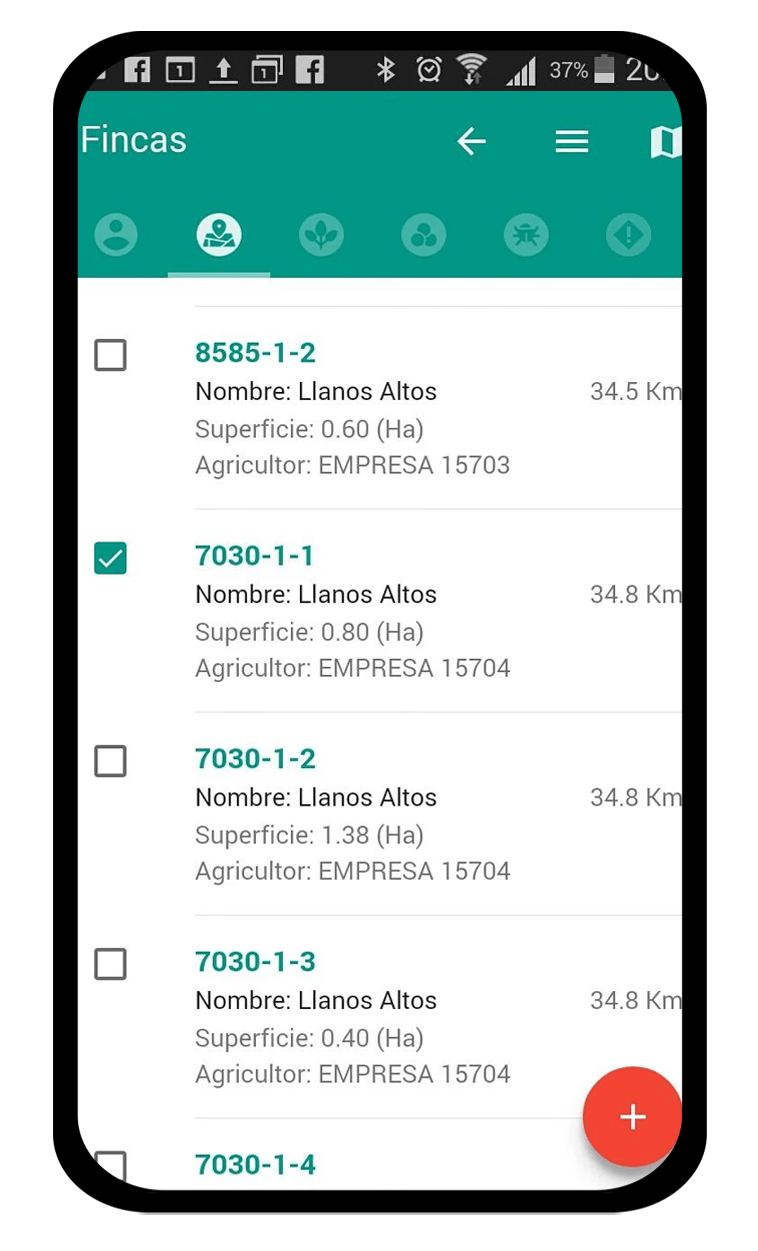Tap the red plus floating action button
Image resolution: width=758 pixels, height=1251 pixels.
pyautogui.click(x=632, y=1117)
